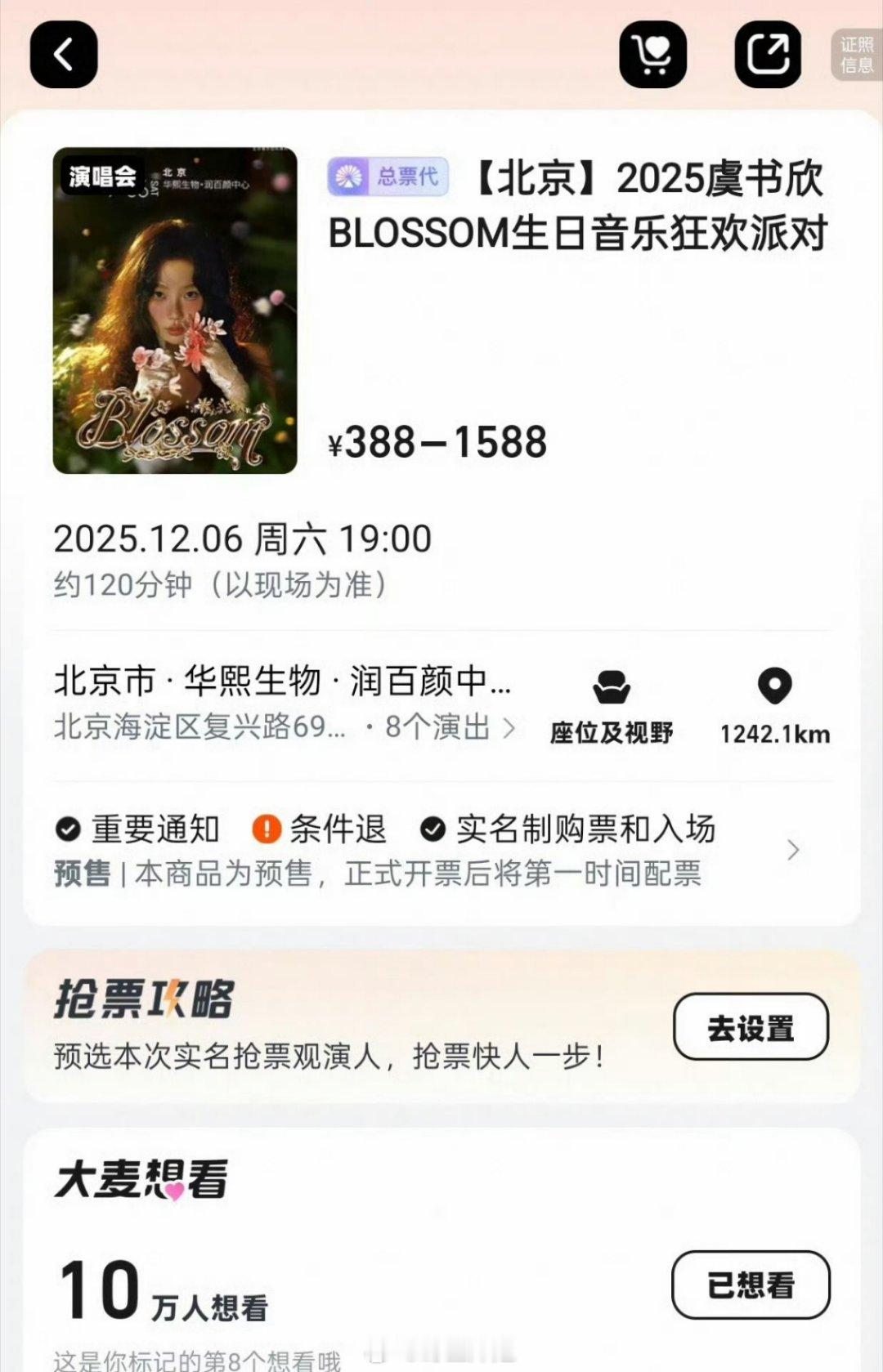The height and width of the screenshot is (1372, 883).
Task: Open the 抢票攻略 section header
Action: (x=145, y=1000)
